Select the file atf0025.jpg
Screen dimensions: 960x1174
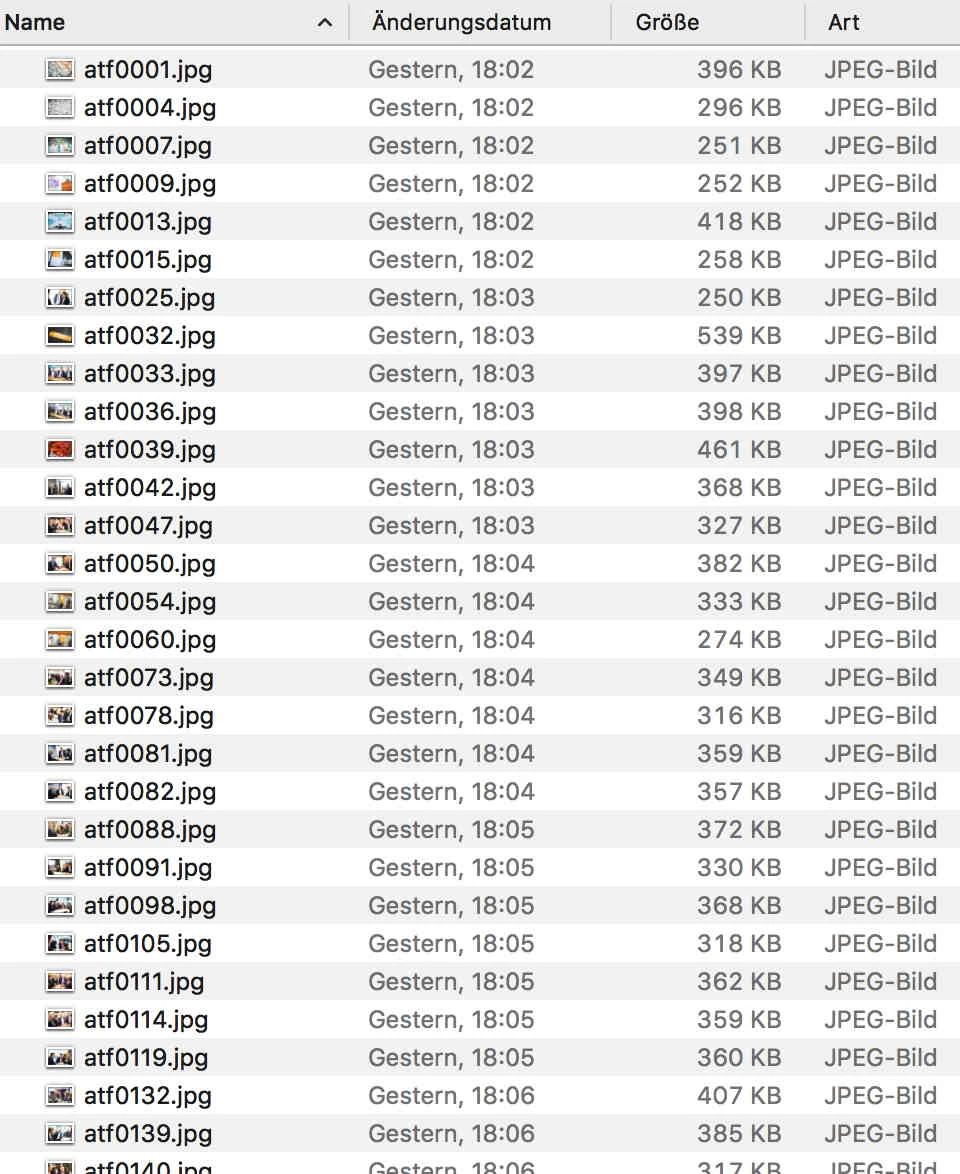150,298
